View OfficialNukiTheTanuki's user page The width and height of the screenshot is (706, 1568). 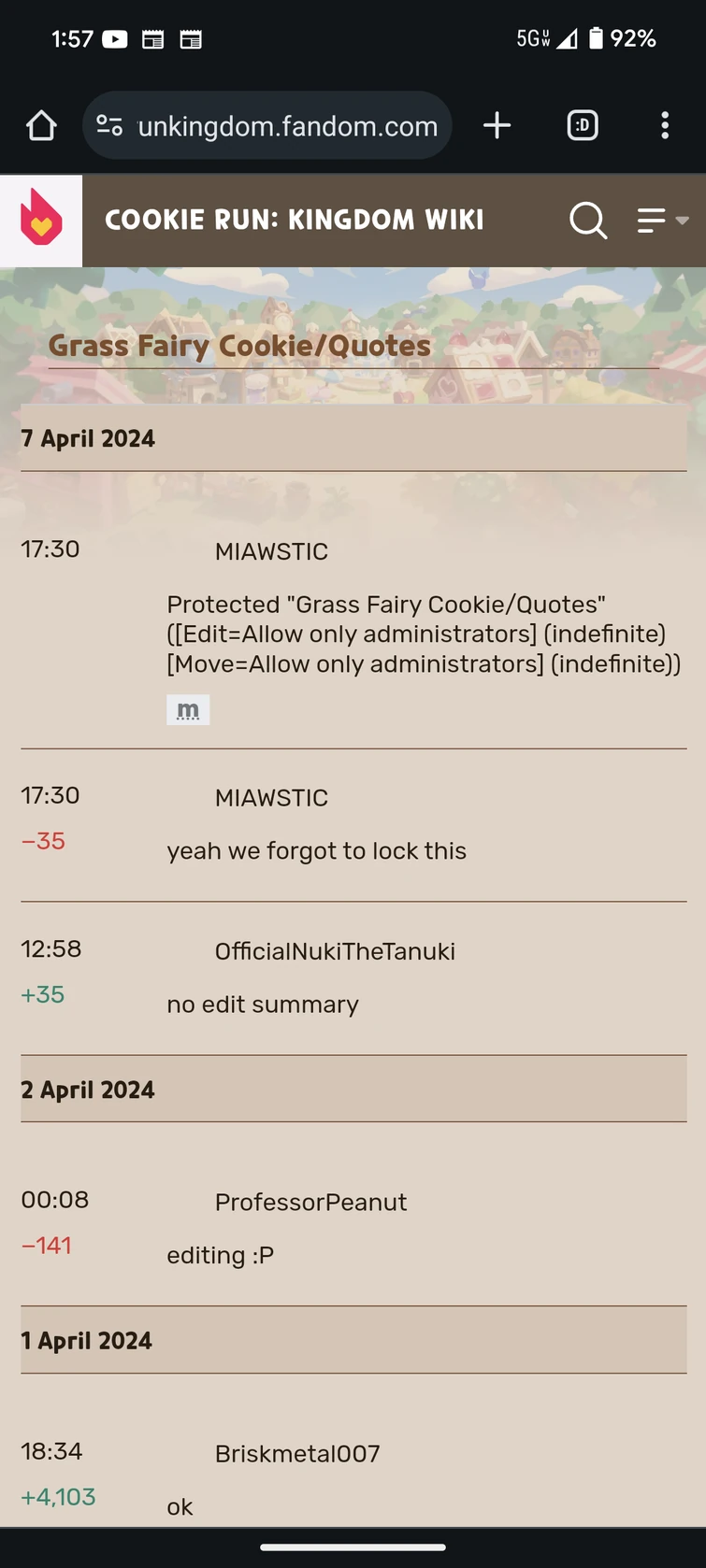[x=335, y=951]
